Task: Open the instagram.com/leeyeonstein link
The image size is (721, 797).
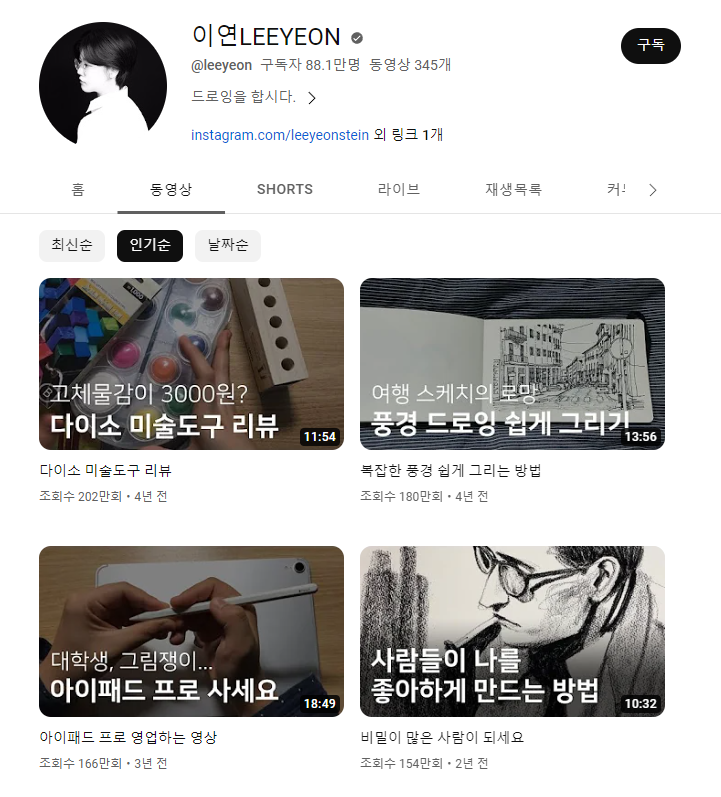Action: click(x=281, y=133)
